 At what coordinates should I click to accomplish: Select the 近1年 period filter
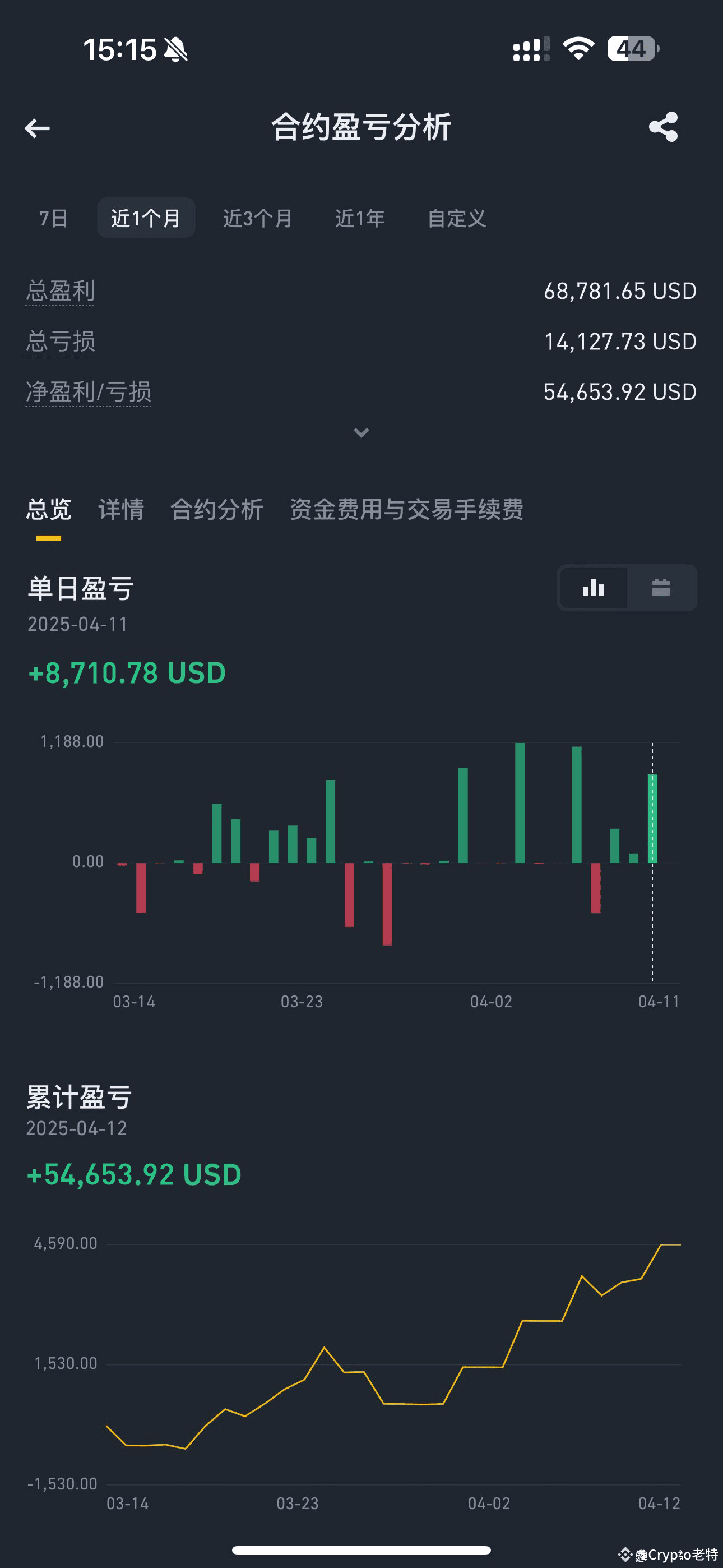tap(360, 219)
